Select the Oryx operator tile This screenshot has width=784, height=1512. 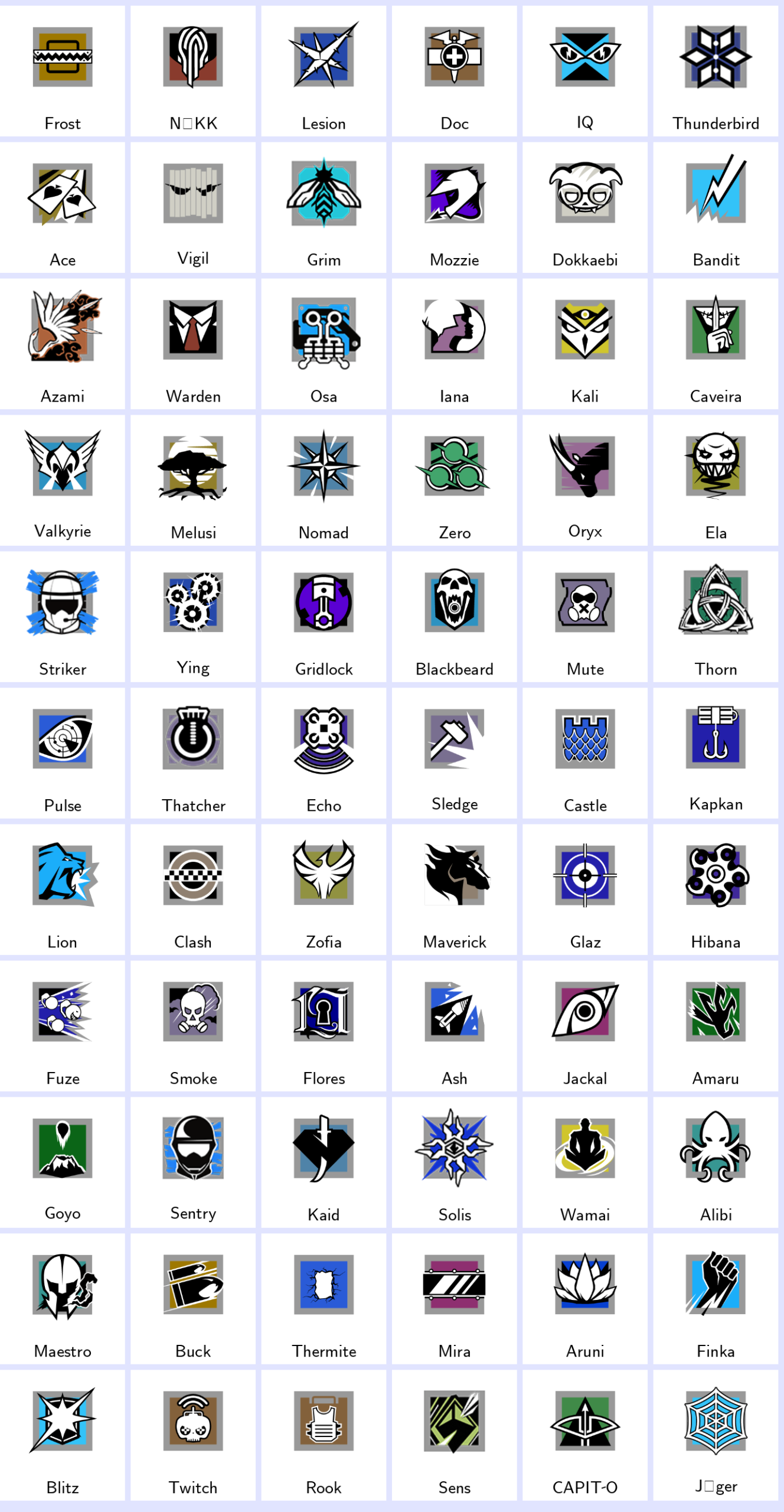pyautogui.click(x=584, y=480)
